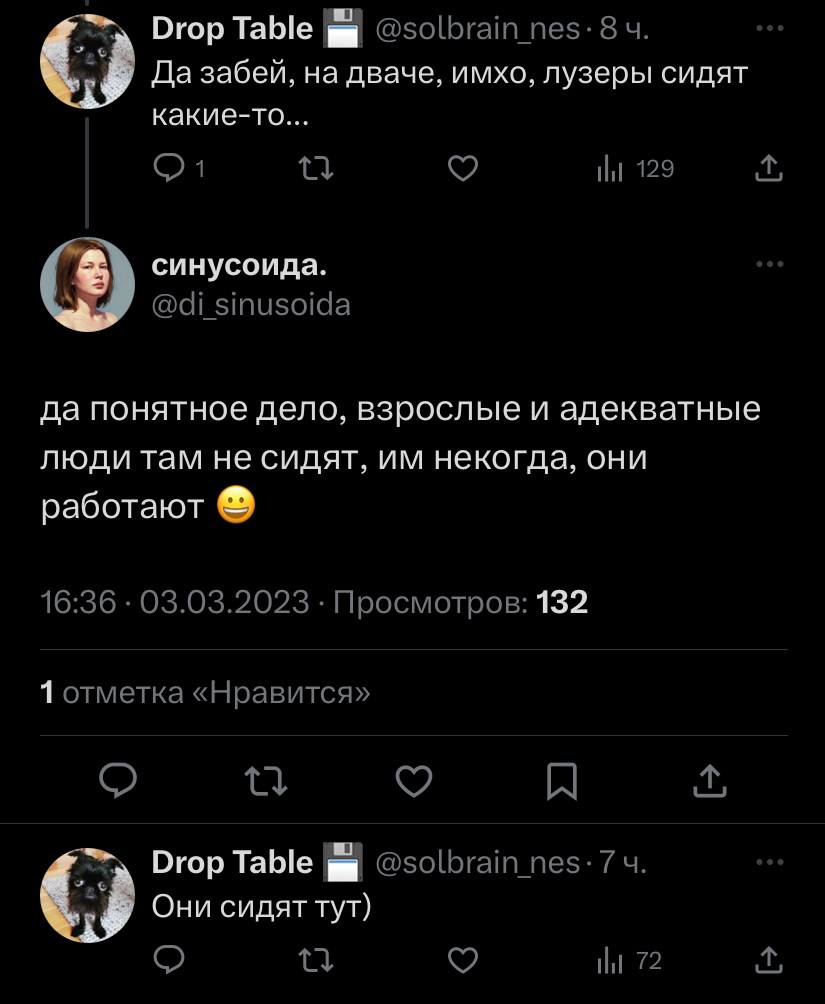The width and height of the screenshot is (825, 1004).
Task: Bookmark синусоида's tweet
Action: [x=562, y=781]
